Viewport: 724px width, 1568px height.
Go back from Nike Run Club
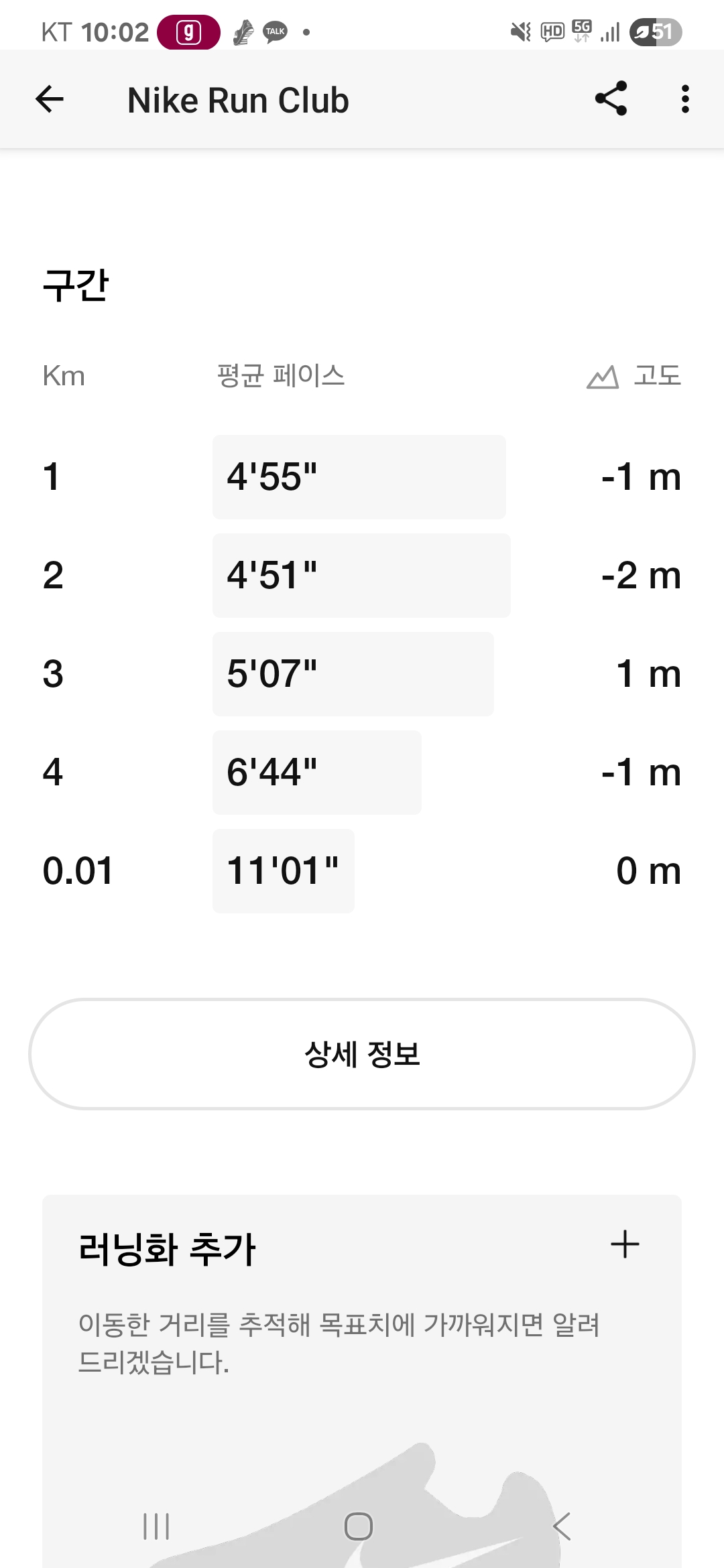click(50, 100)
